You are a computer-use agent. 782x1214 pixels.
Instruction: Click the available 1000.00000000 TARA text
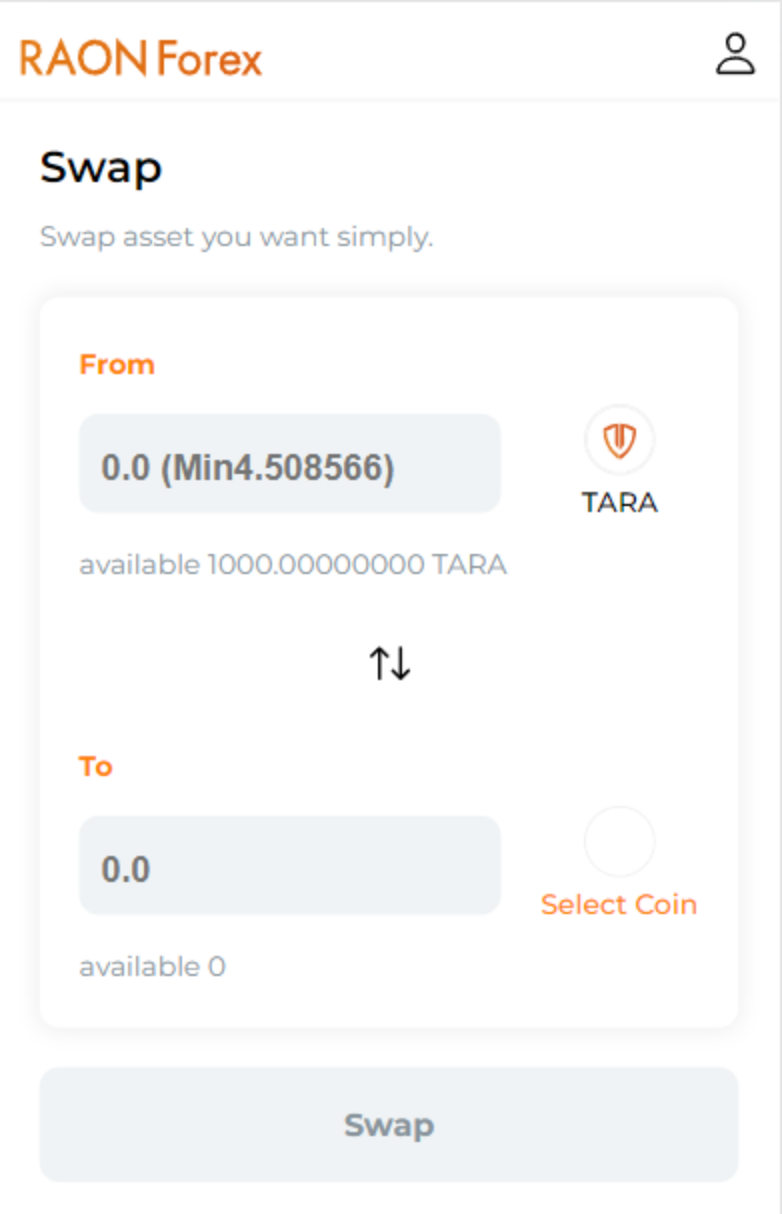point(294,564)
